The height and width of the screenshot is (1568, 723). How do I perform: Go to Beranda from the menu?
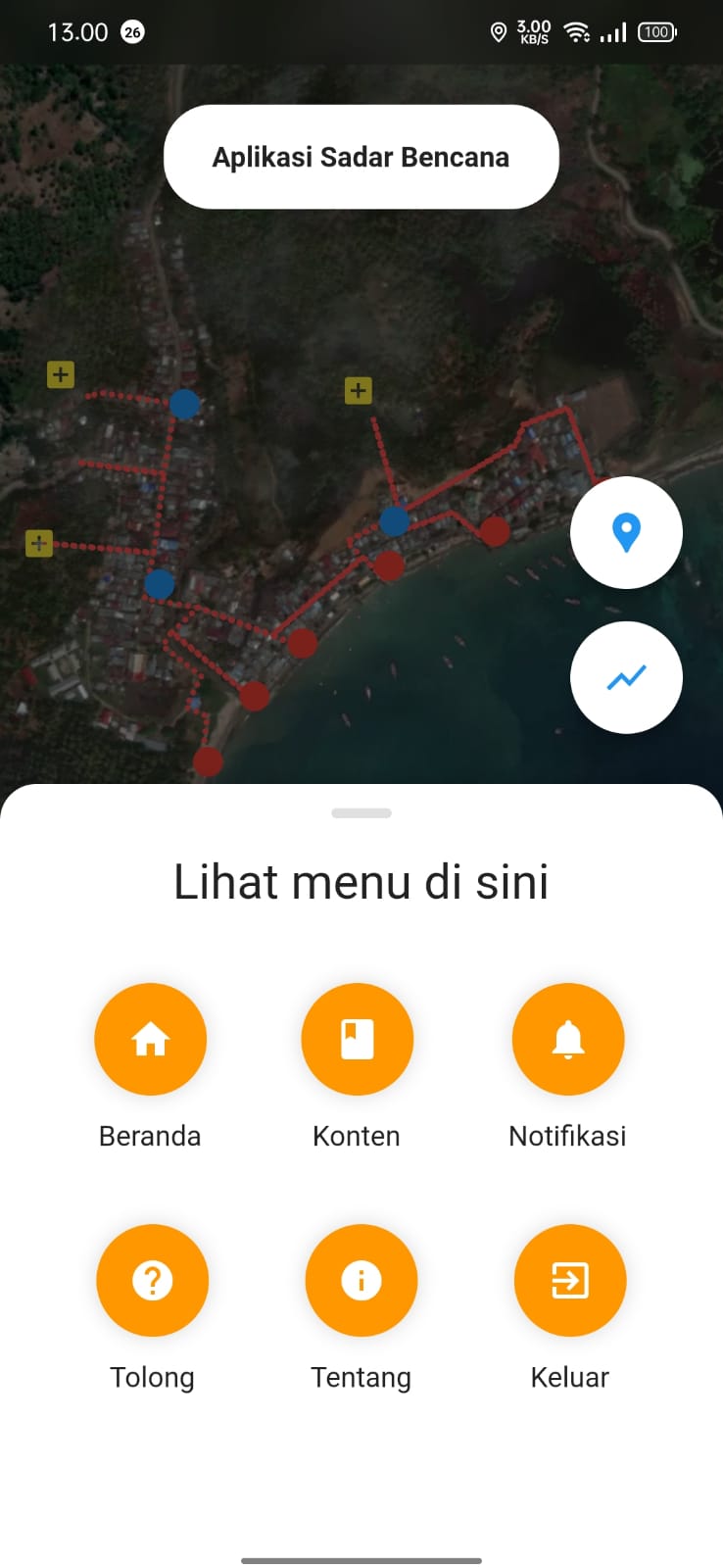coord(150,1039)
